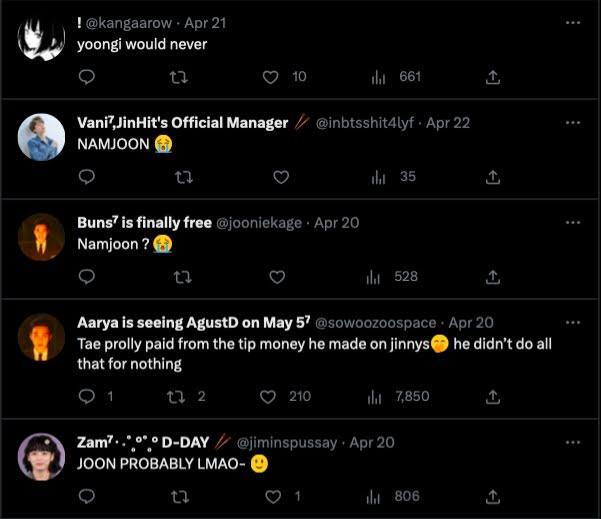The width and height of the screenshot is (601, 519).
Task: Open Zam's profile avatar
Action: [42, 455]
